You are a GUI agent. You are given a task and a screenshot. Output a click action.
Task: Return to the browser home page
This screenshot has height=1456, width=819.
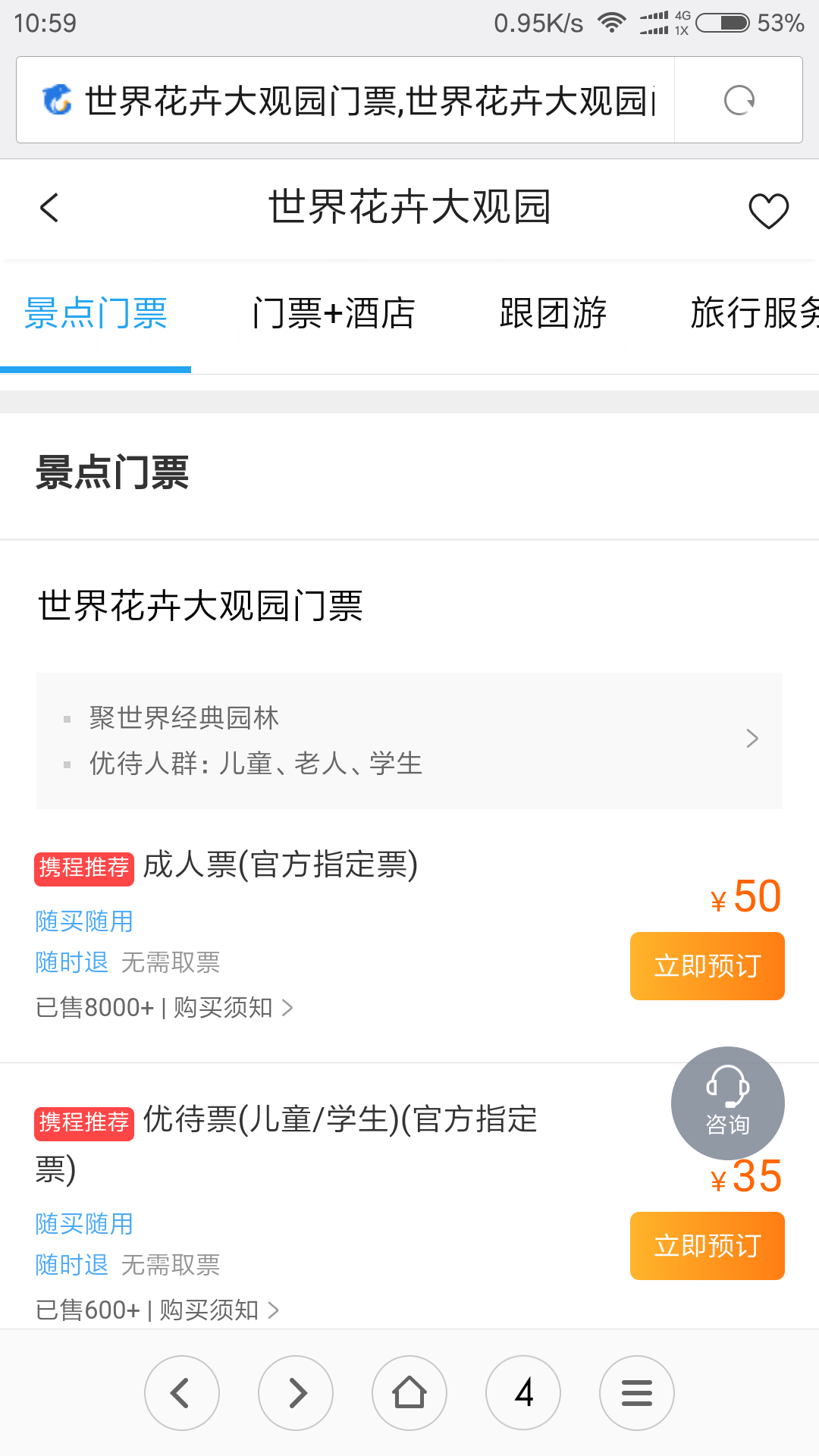[x=409, y=1392]
